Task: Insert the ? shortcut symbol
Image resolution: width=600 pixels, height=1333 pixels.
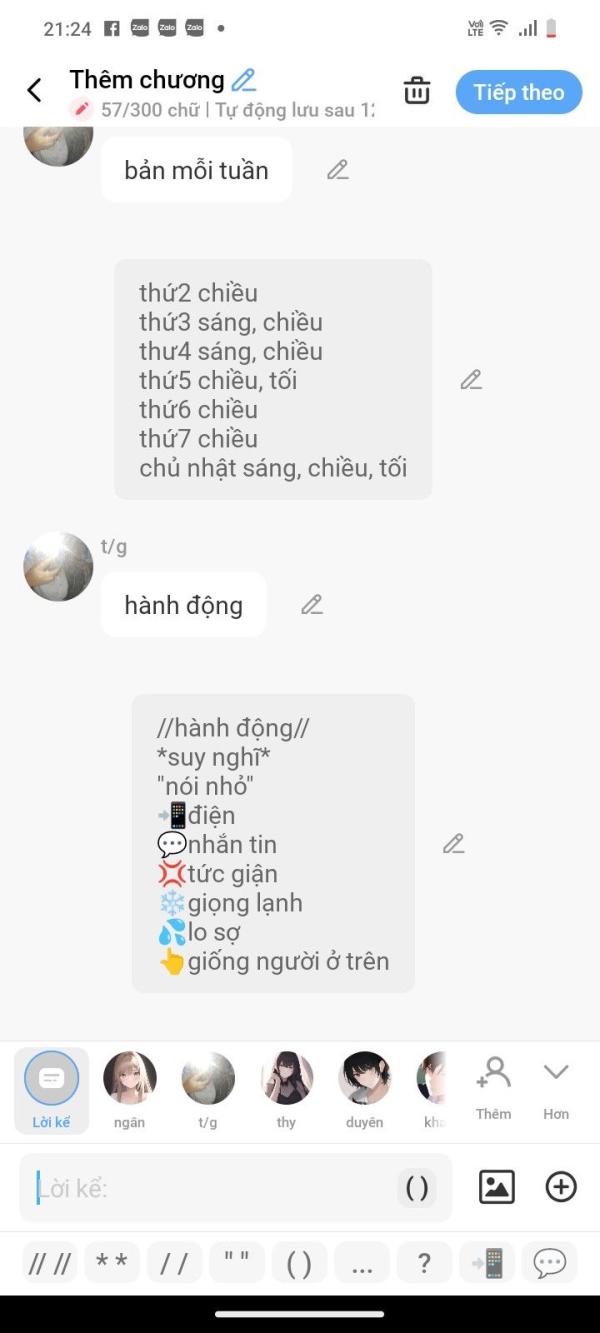Action: (424, 1264)
